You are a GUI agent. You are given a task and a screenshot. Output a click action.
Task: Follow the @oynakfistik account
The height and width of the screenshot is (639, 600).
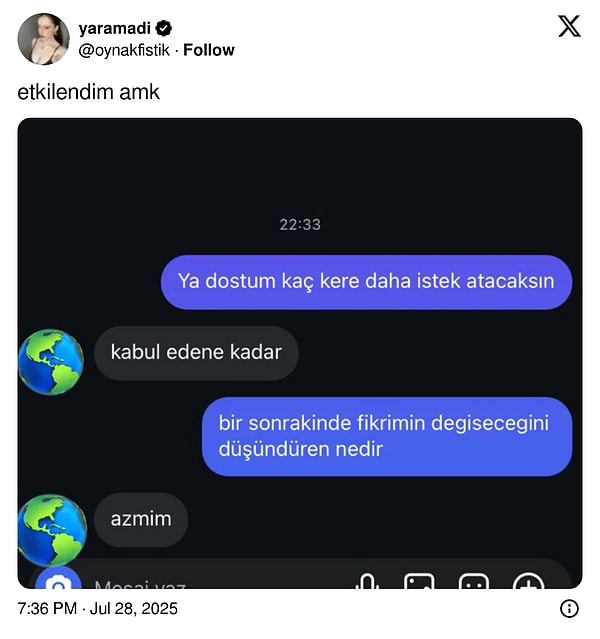click(x=209, y=50)
